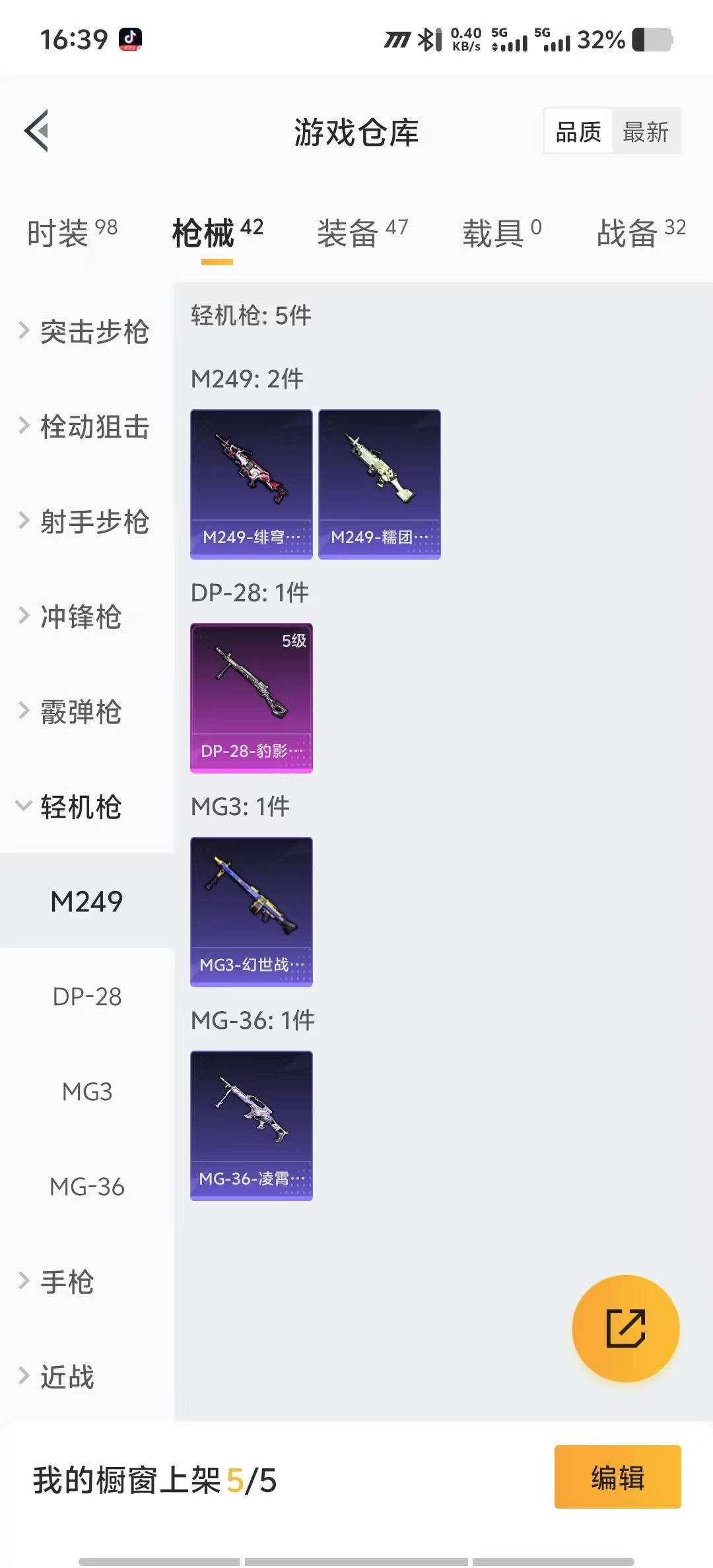
Task: Switch to 装备 tab
Action: click(362, 233)
